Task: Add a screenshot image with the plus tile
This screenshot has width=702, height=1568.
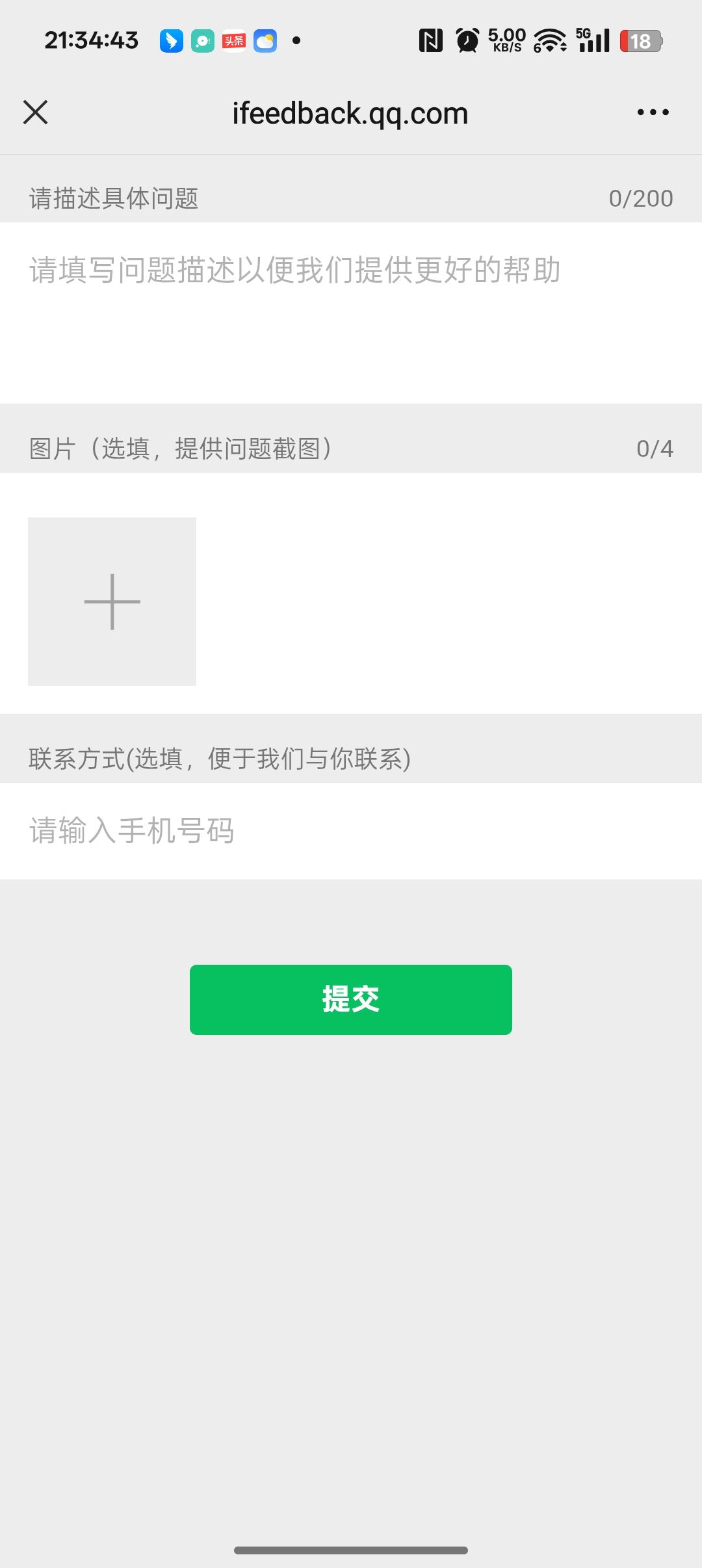Action: point(112,601)
